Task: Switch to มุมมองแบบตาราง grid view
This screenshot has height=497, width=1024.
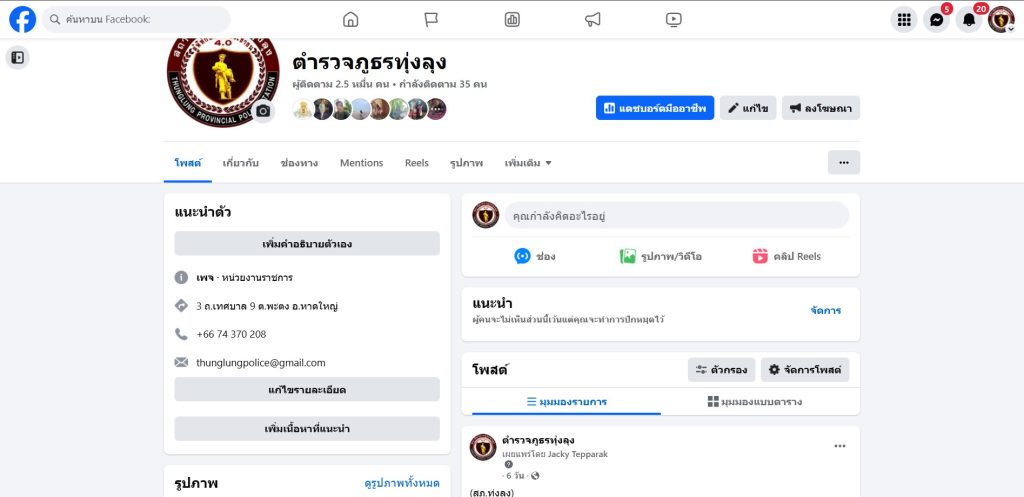Action: point(755,402)
